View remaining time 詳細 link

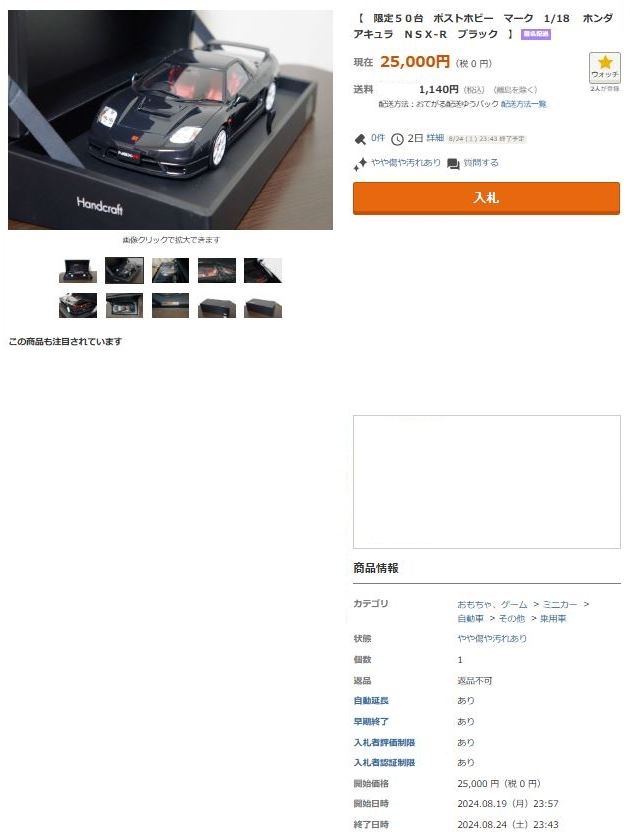(435, 138)
